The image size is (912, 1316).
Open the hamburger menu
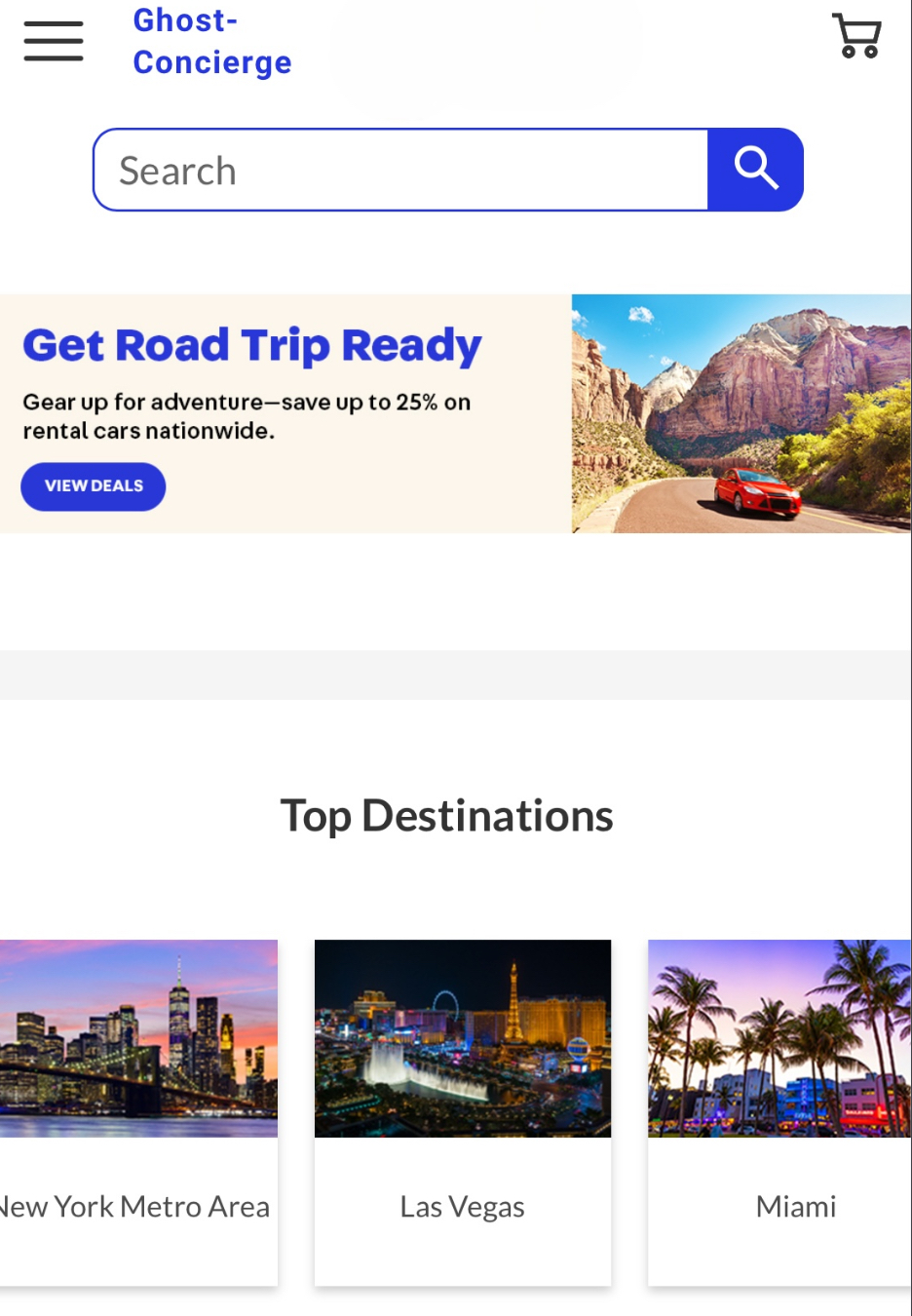pyautogui.click(x=54, y=41)
